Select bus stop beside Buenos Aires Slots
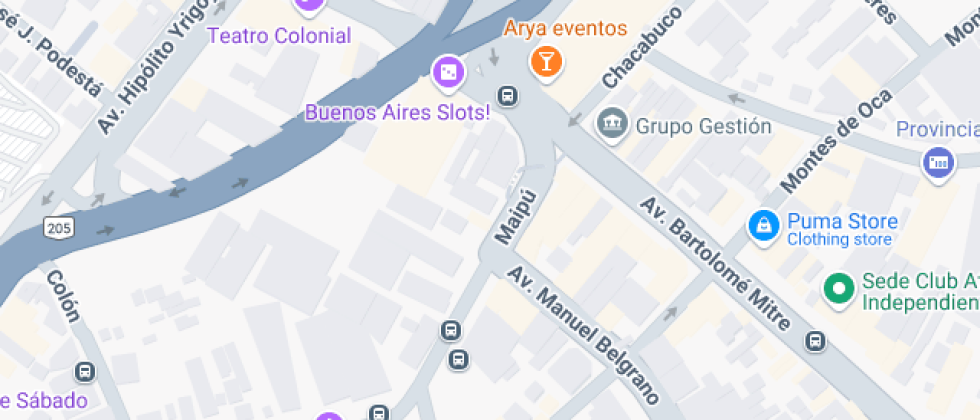 click(508, 96)
